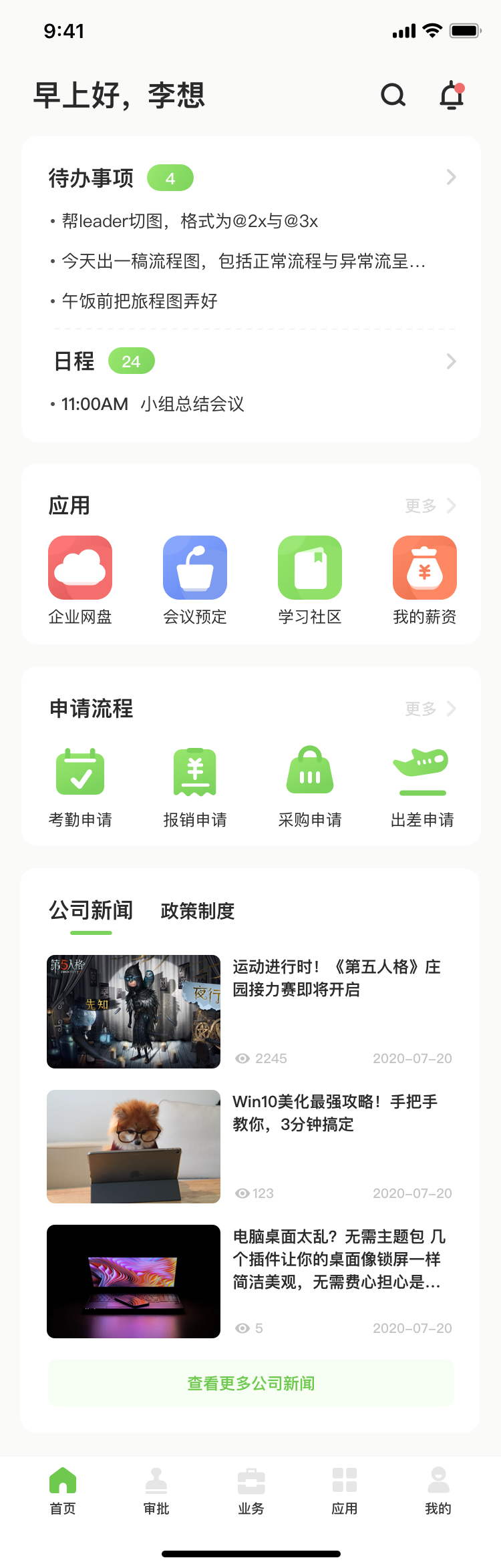The width and height of the screenshot is (501, 1568).
Task: Switch to the 审批 bottom tab
Action: pyautogui.click(x=156, y=1491)
